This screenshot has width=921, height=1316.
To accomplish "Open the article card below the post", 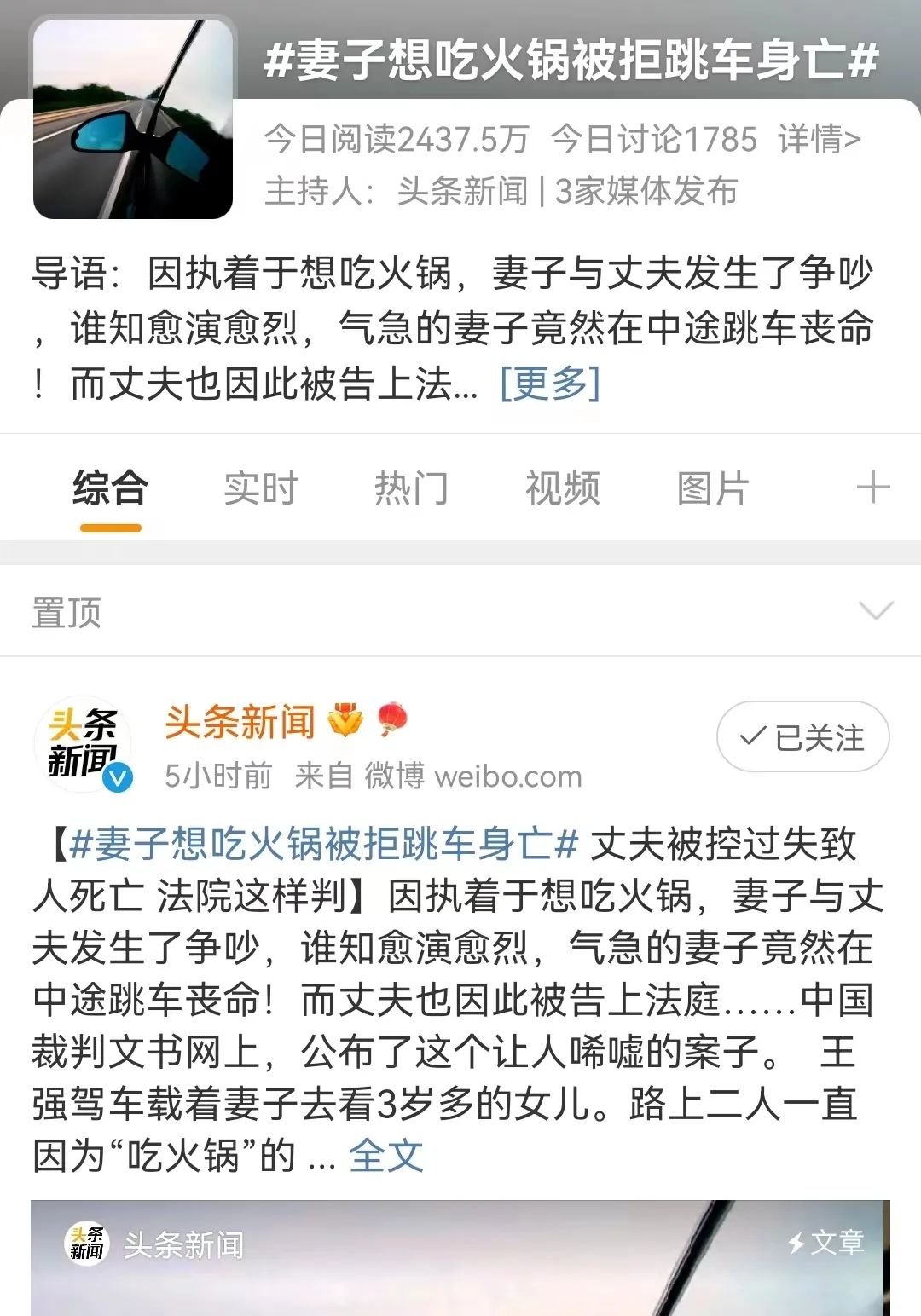I will click(460, 1258).
